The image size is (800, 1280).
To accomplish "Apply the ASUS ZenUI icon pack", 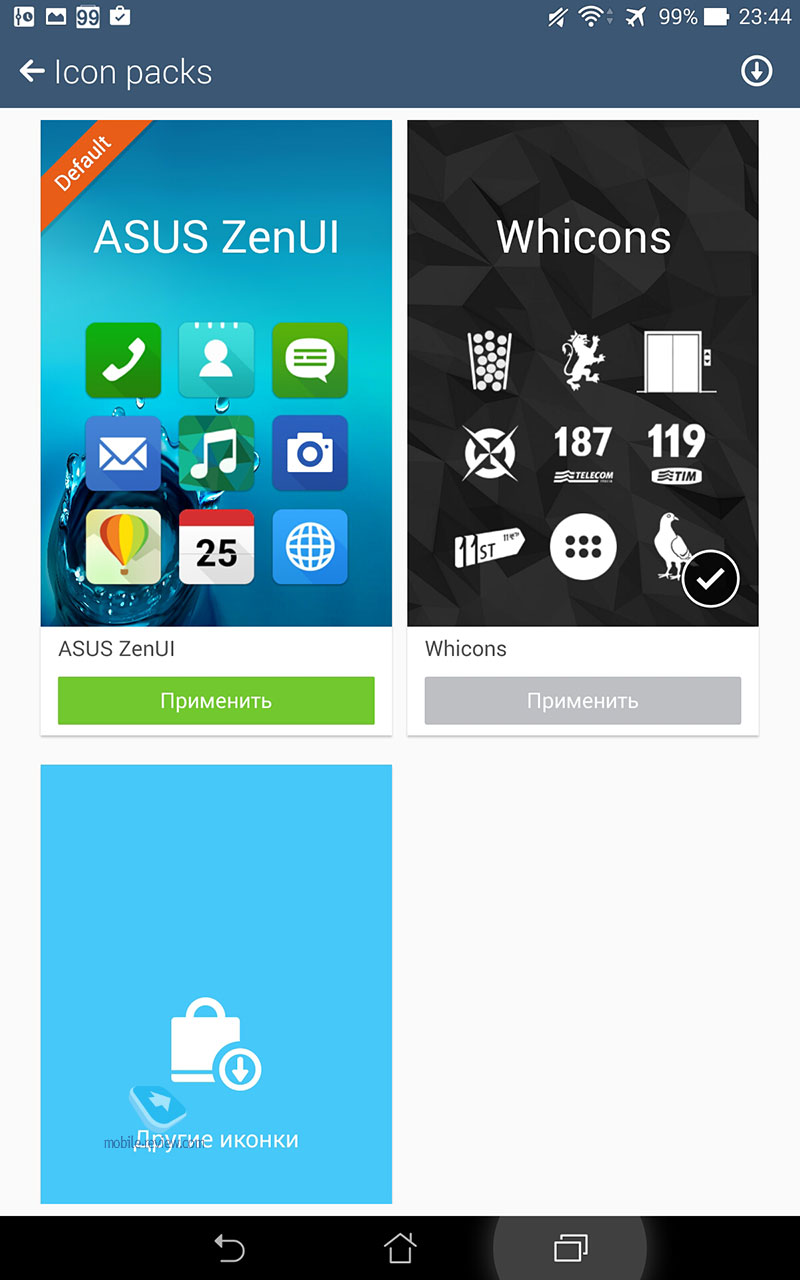I will 216,700.
